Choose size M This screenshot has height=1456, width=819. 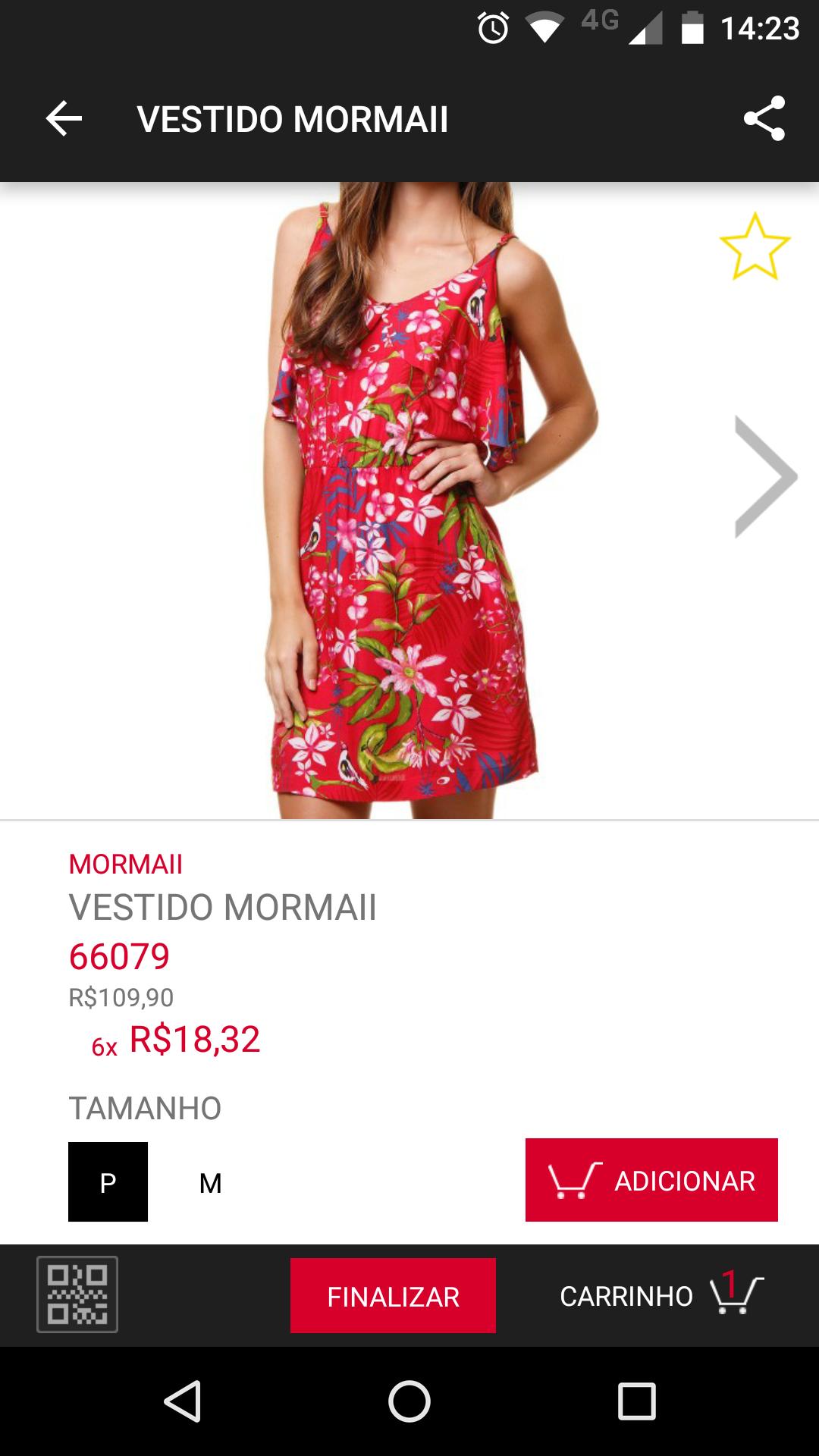coord(210,1183)
